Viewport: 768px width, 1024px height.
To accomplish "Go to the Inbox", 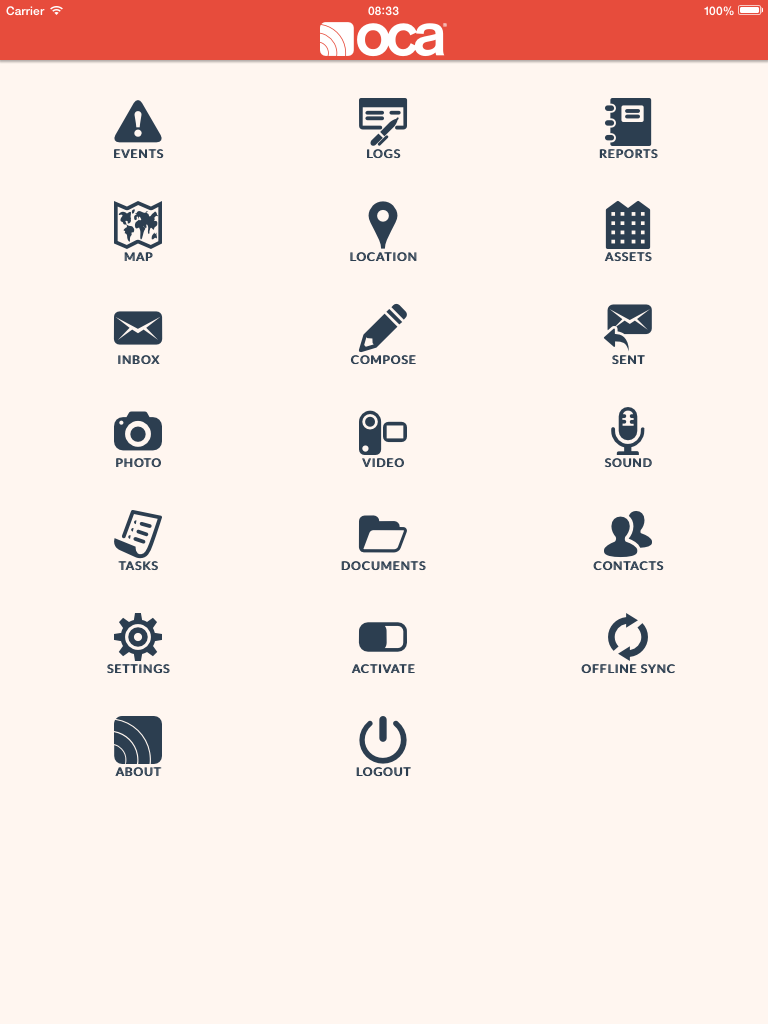I will tap(138, 337).
